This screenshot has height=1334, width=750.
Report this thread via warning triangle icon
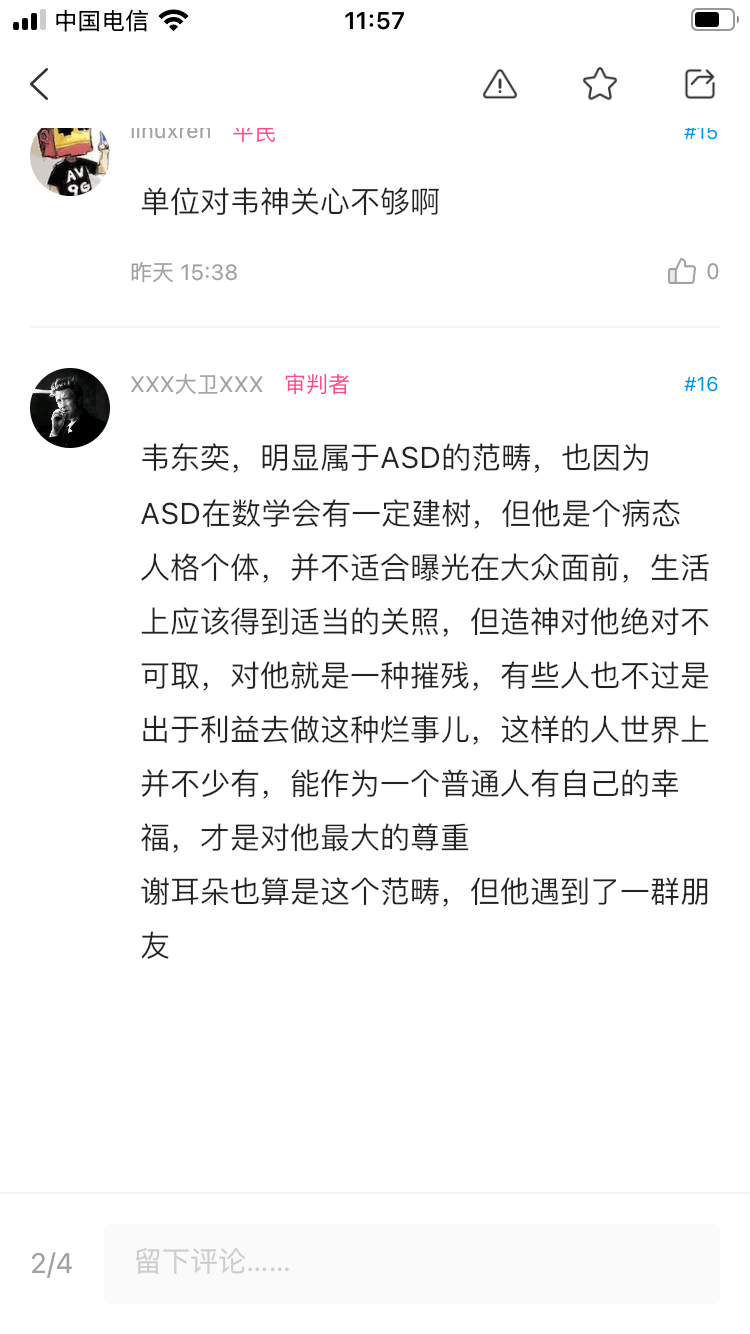coord(500,84)
